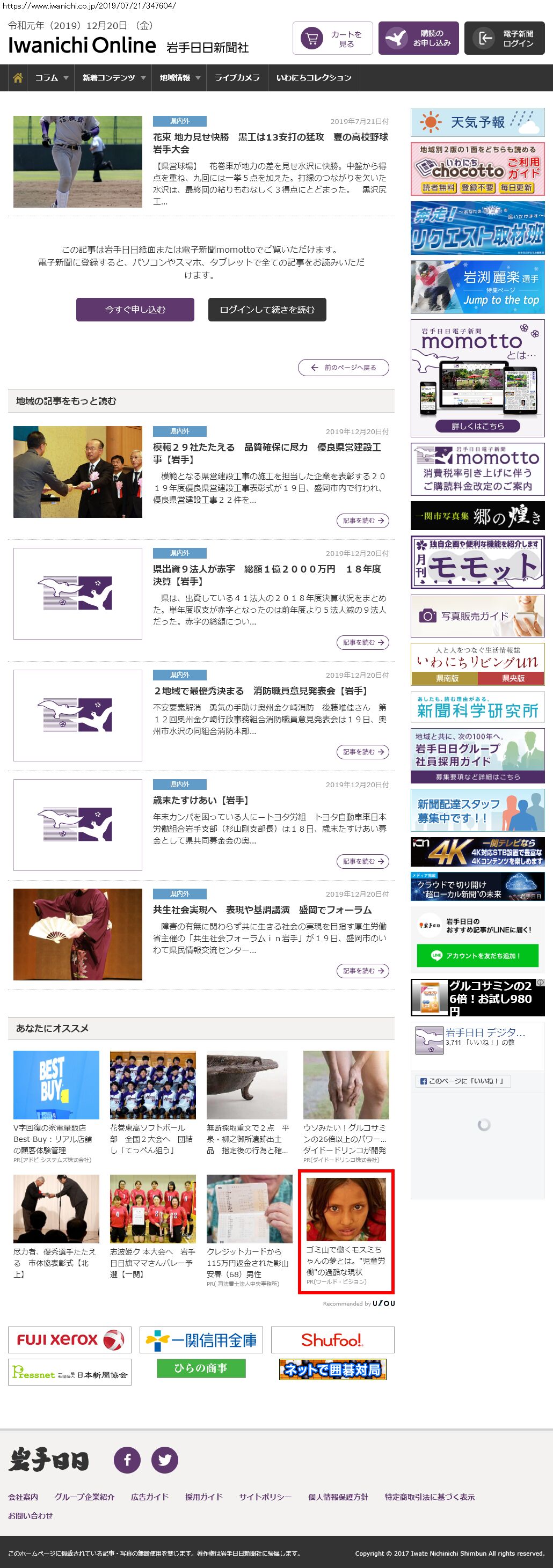Open いわにちコレクション in navigation
The image size is (553, 1568).
314,78
